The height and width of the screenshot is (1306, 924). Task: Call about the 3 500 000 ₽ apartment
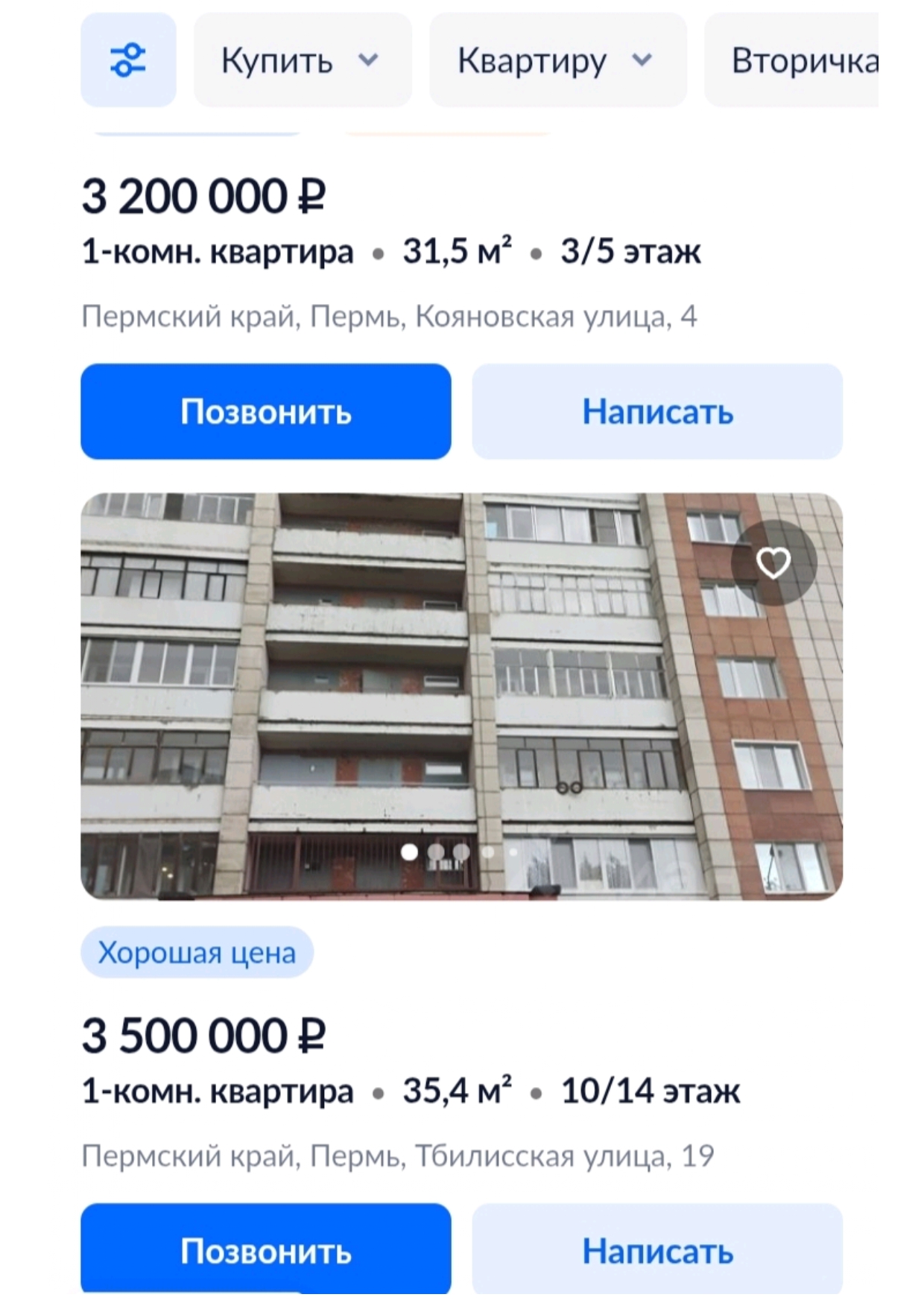click(266, 1251)
